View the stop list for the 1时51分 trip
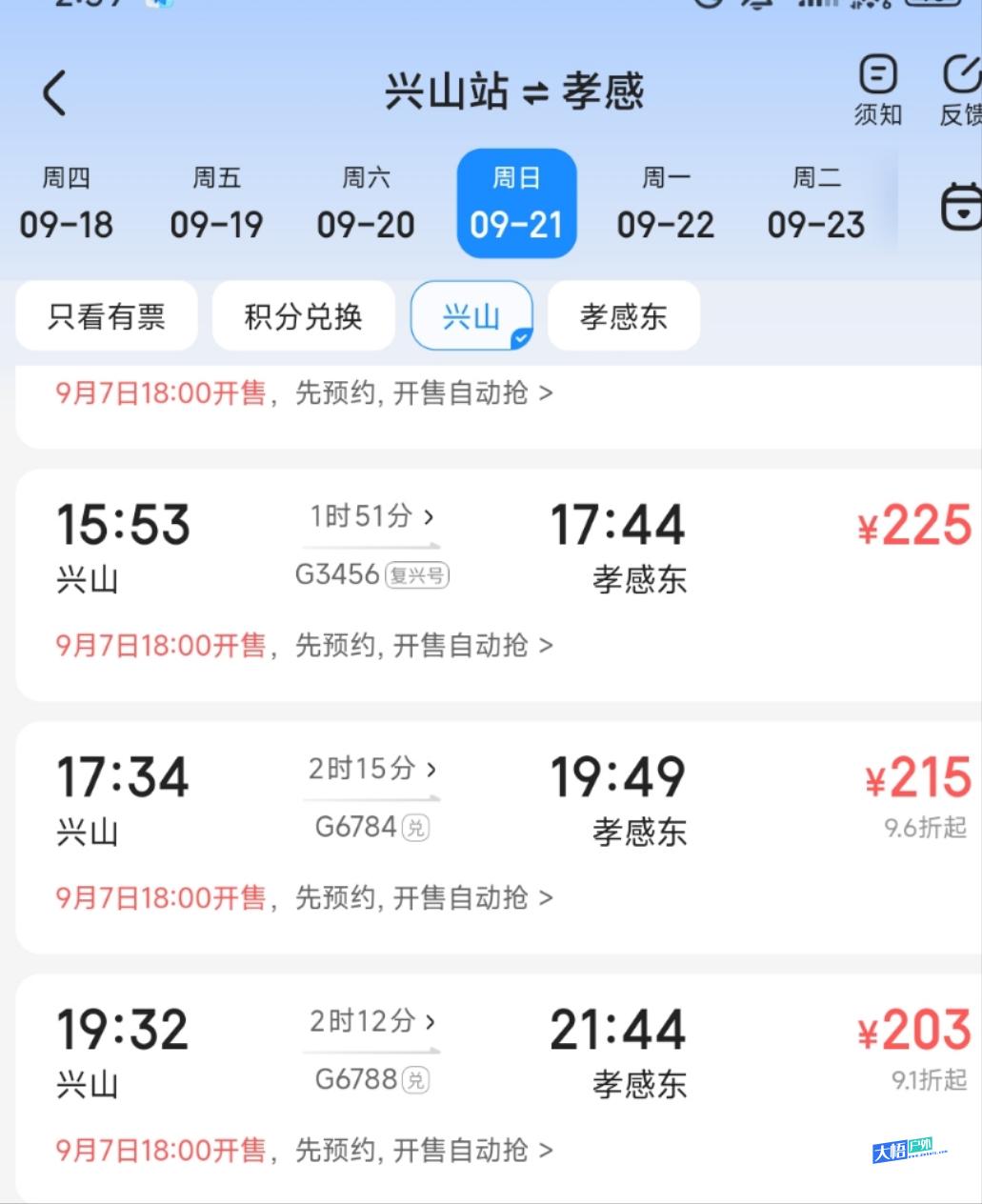This screenshot has width=982, height=1204. (371, 516)
